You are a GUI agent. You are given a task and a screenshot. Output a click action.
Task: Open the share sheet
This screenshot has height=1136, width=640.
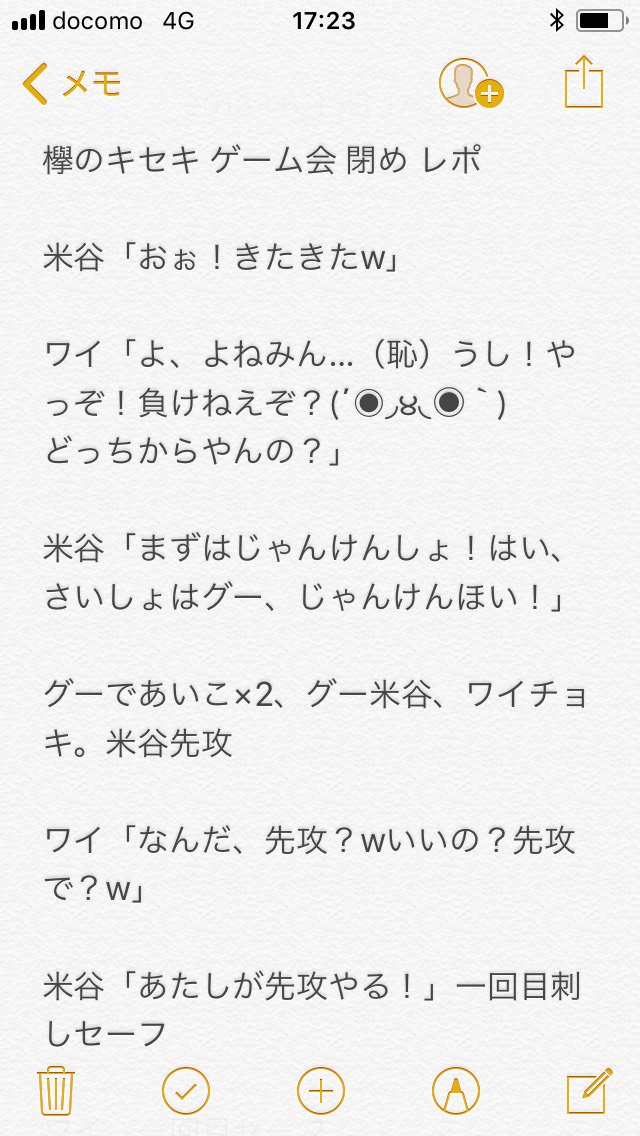tap(583, 82)
